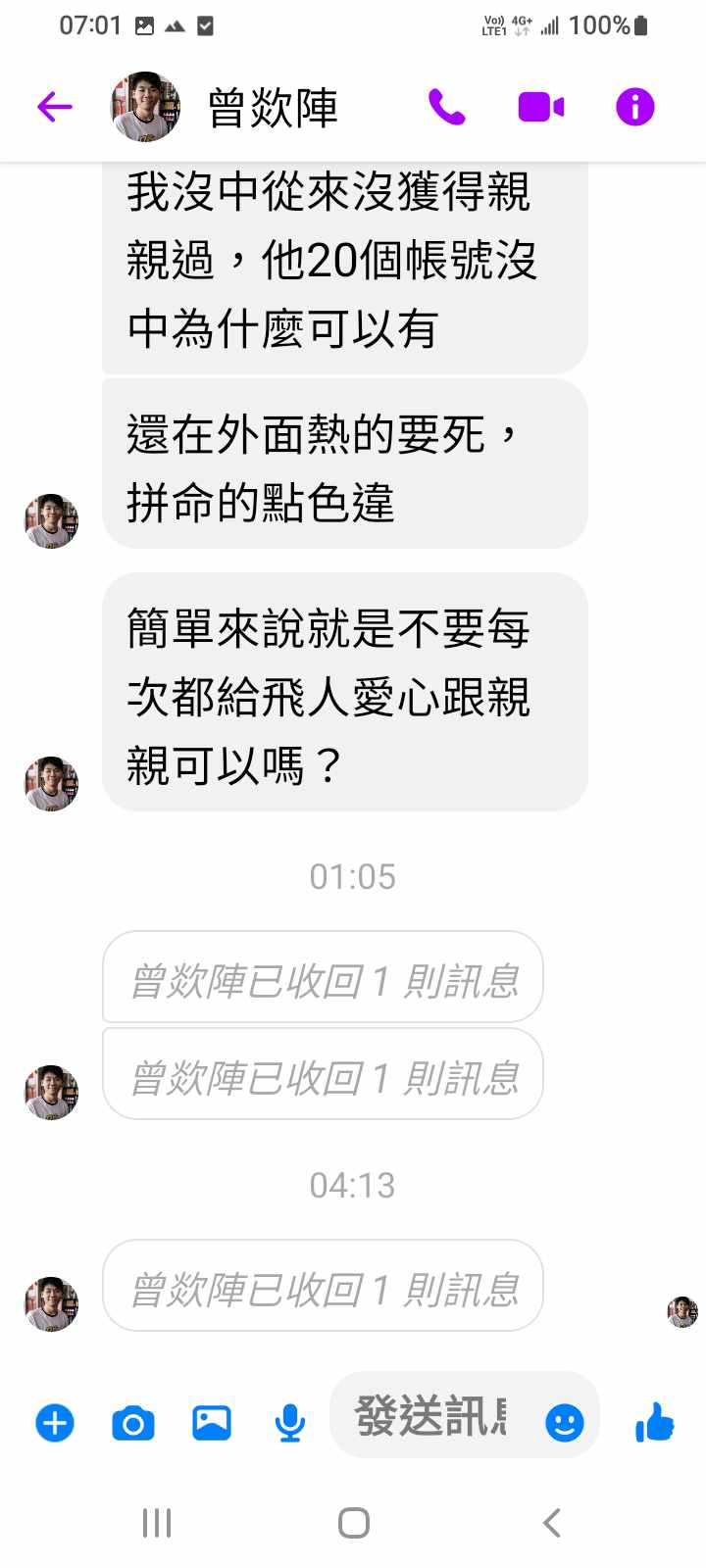Go back to the chat list
This screenshot has height=1568, width=706.
[55, 107]
